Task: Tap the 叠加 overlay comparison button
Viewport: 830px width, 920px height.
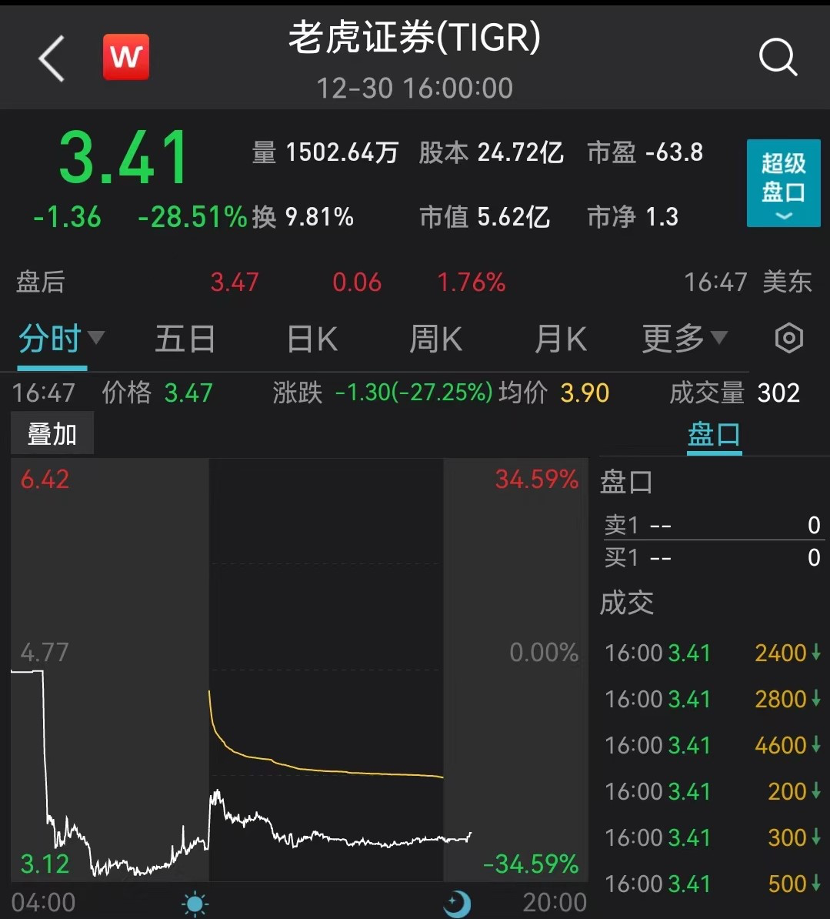Action: coord(51,432)
